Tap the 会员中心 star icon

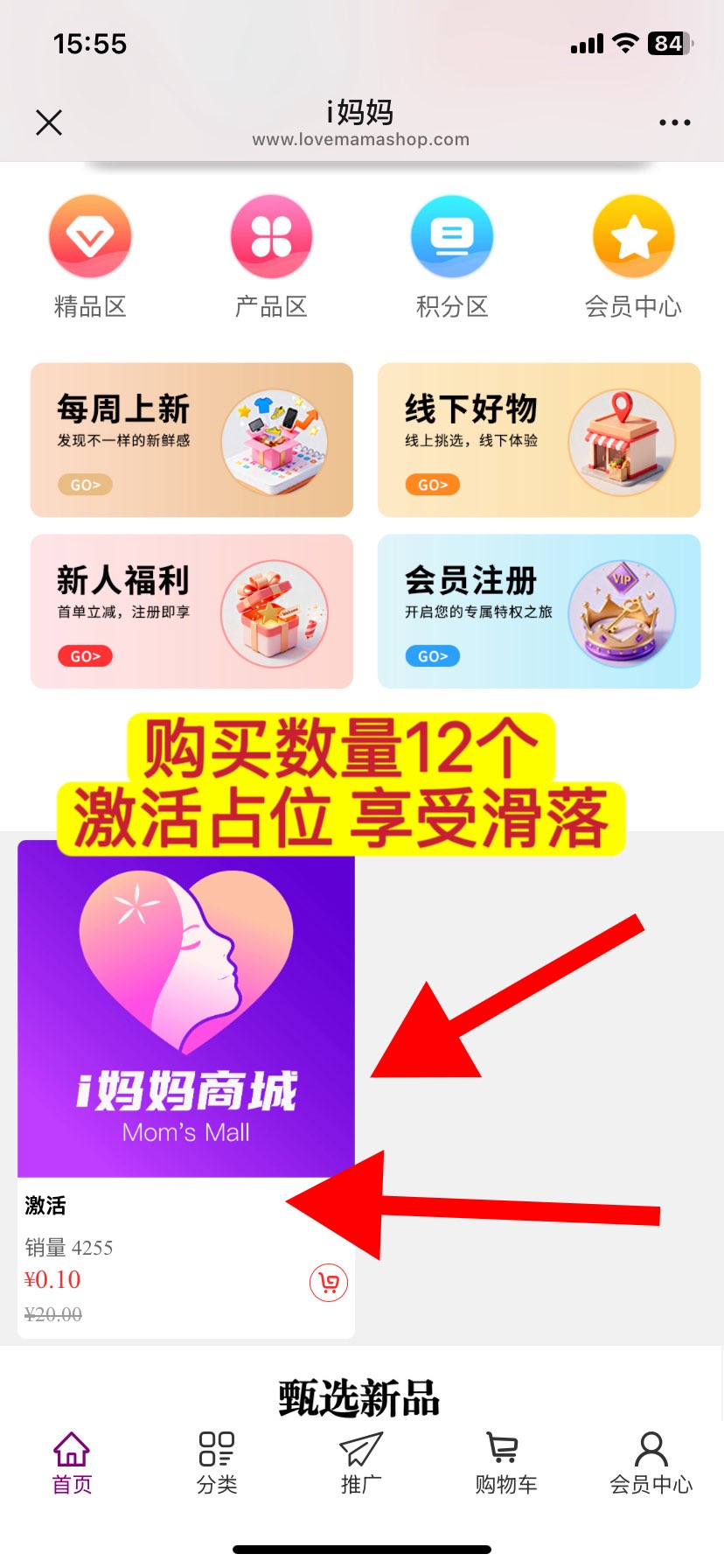tap(633, 235)
